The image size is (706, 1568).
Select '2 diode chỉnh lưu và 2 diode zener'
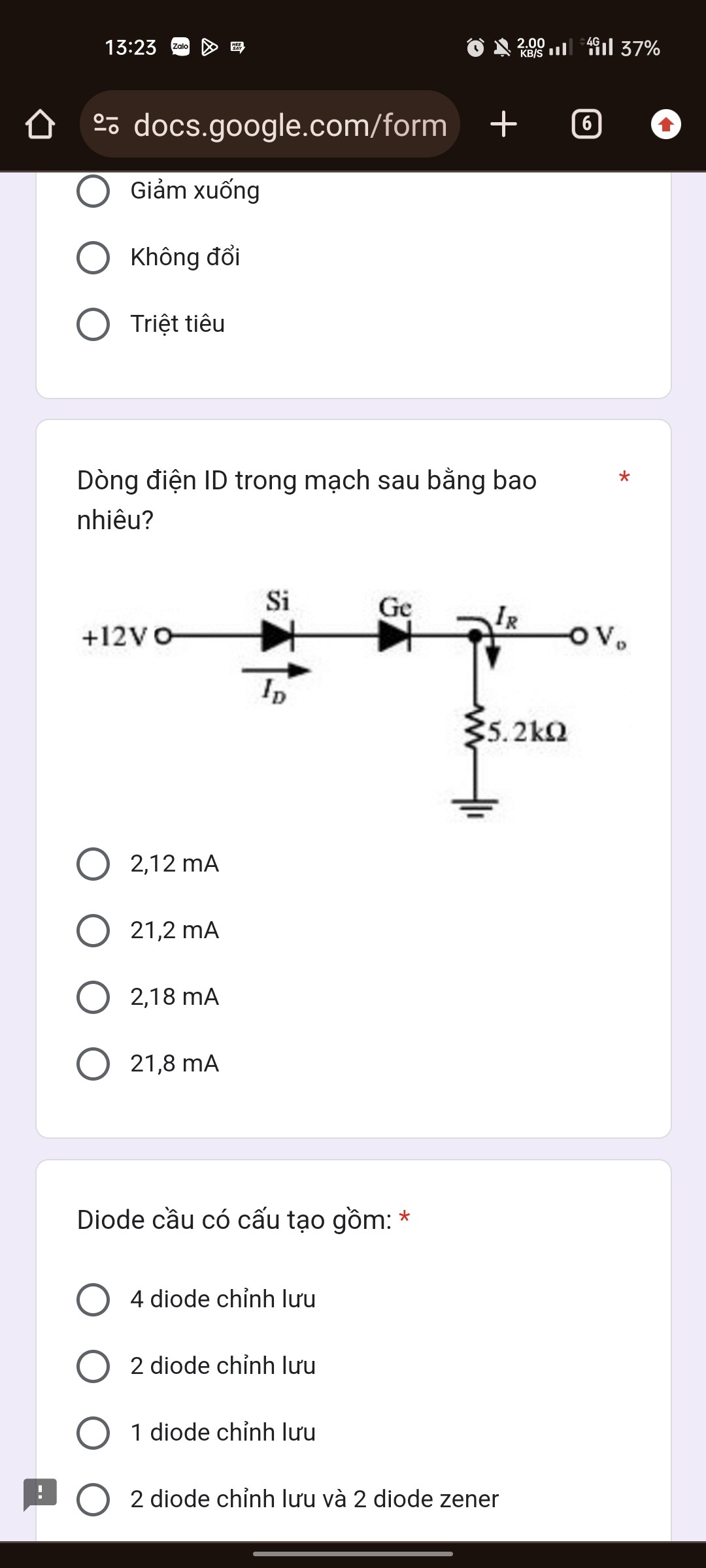coord(93,1500)
